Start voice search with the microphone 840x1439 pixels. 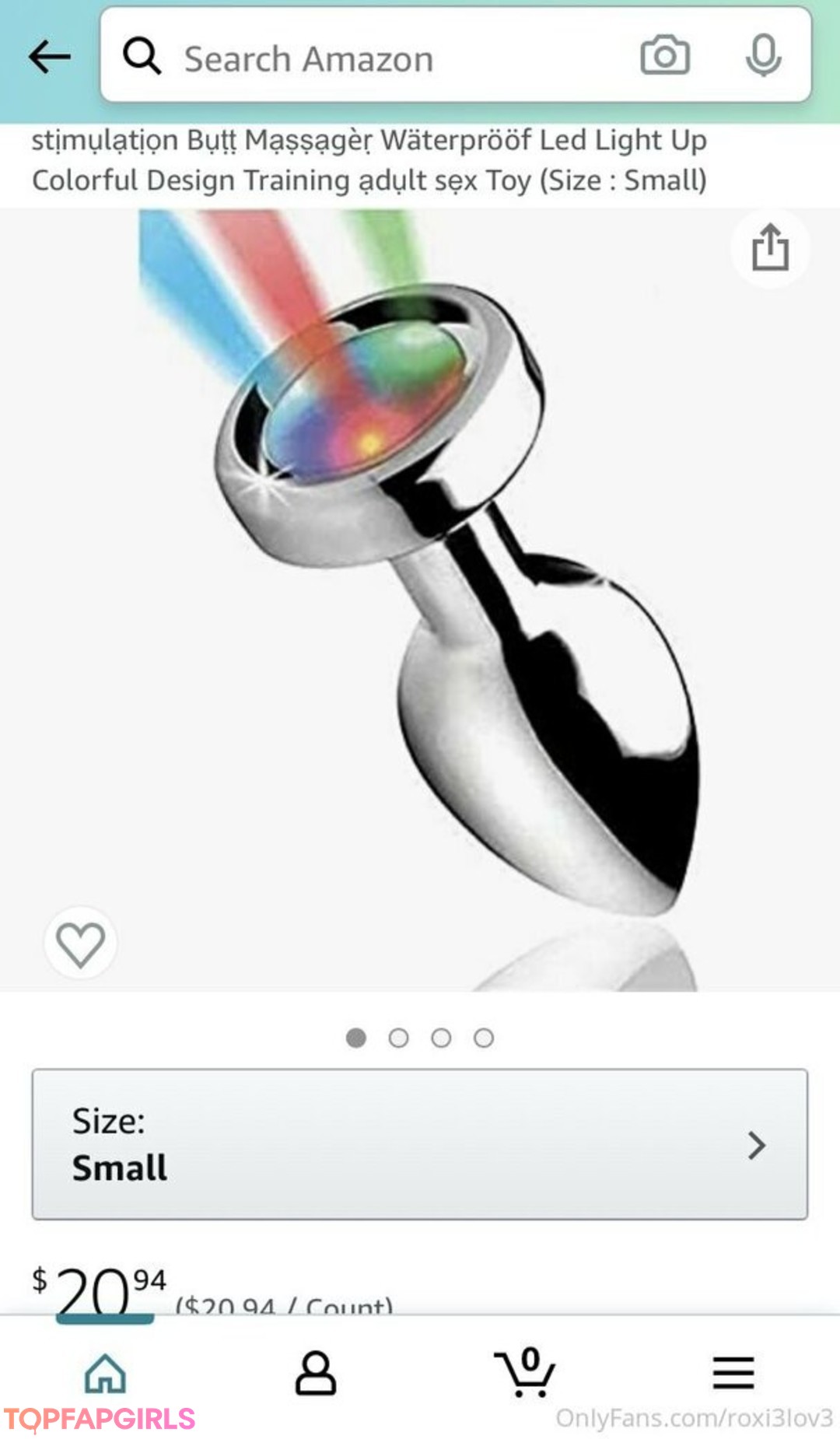(763, 56)
